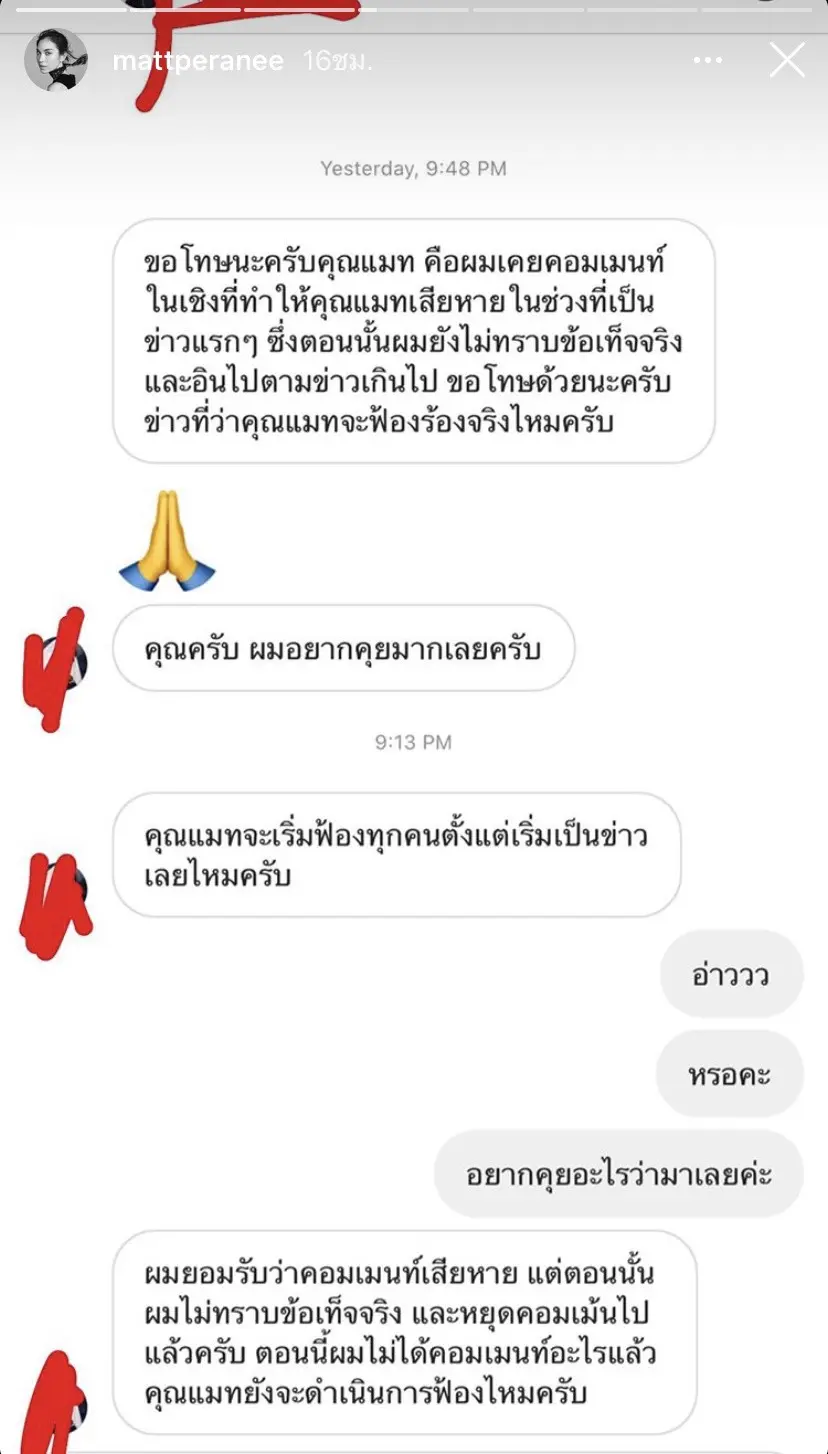Close the story viewer
Image resolution: width=828 pixels, height=1454 pixels.
(787, 61)
